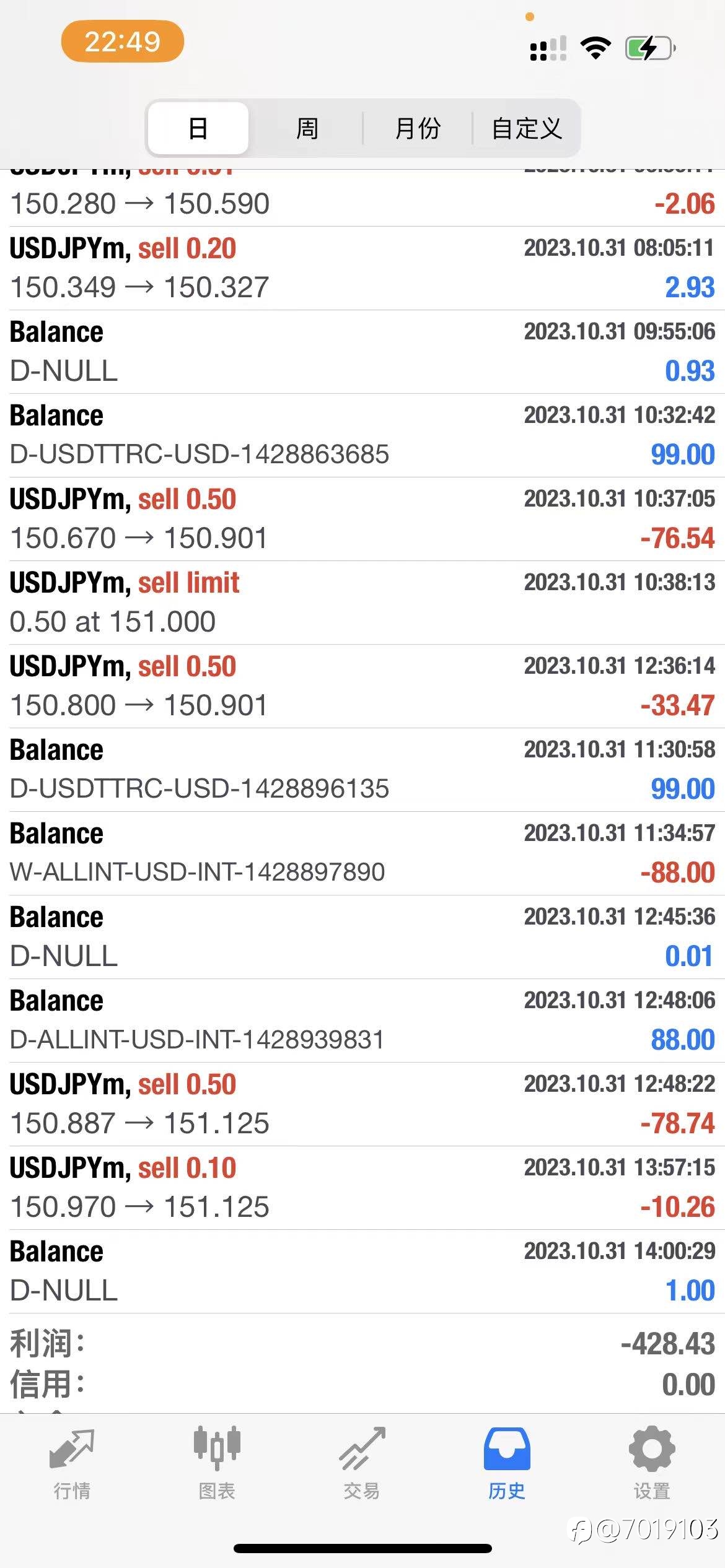Open the 行情 quotes tab
Viewport: 725px width, 1568px height.
72,1464
